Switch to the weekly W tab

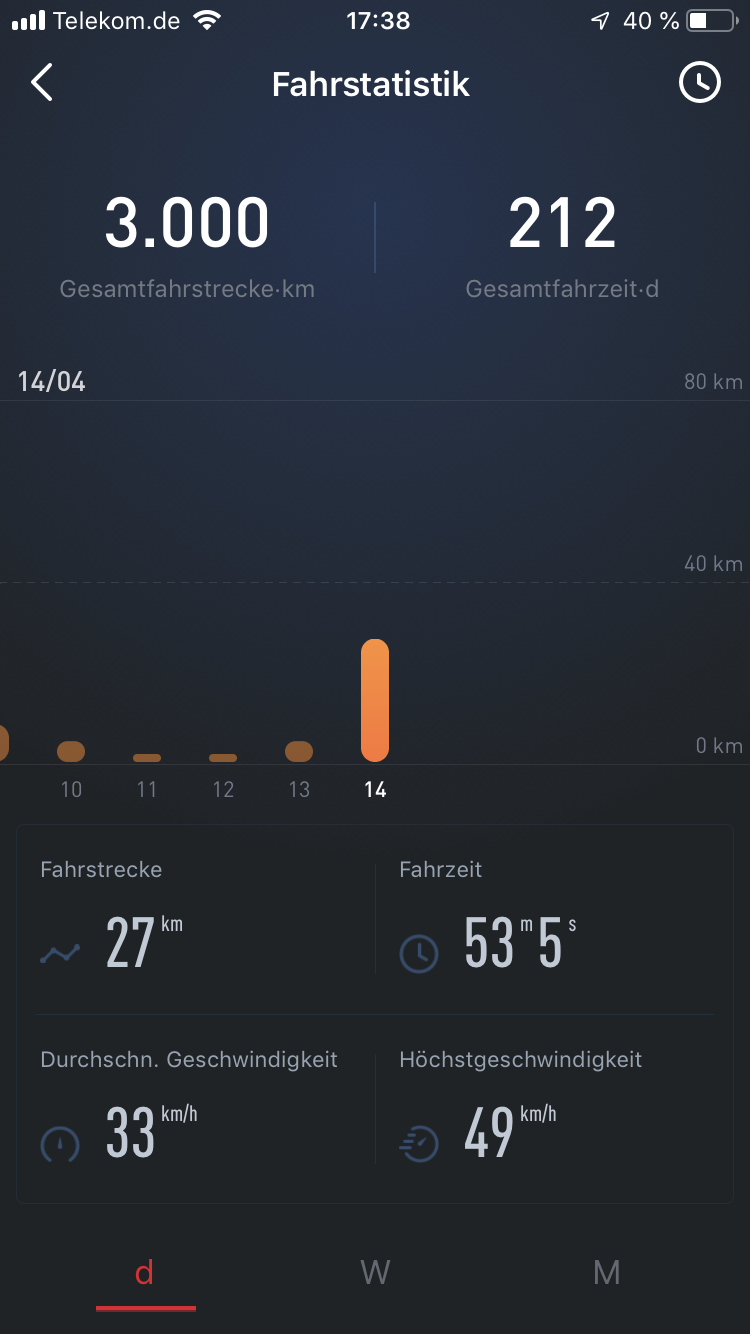coord(375,1272)
